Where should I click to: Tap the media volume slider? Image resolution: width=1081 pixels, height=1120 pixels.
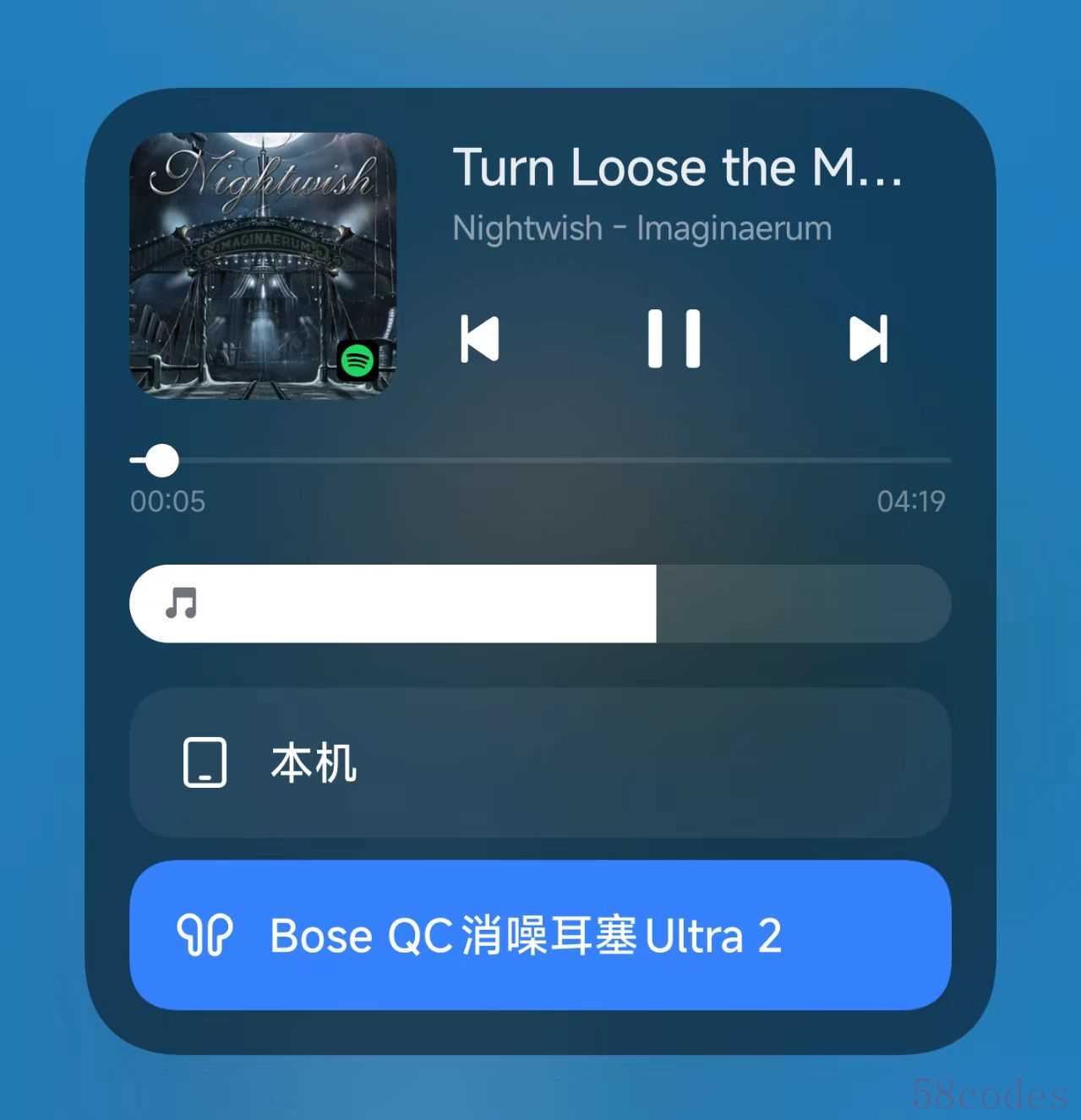pos(540,604)
